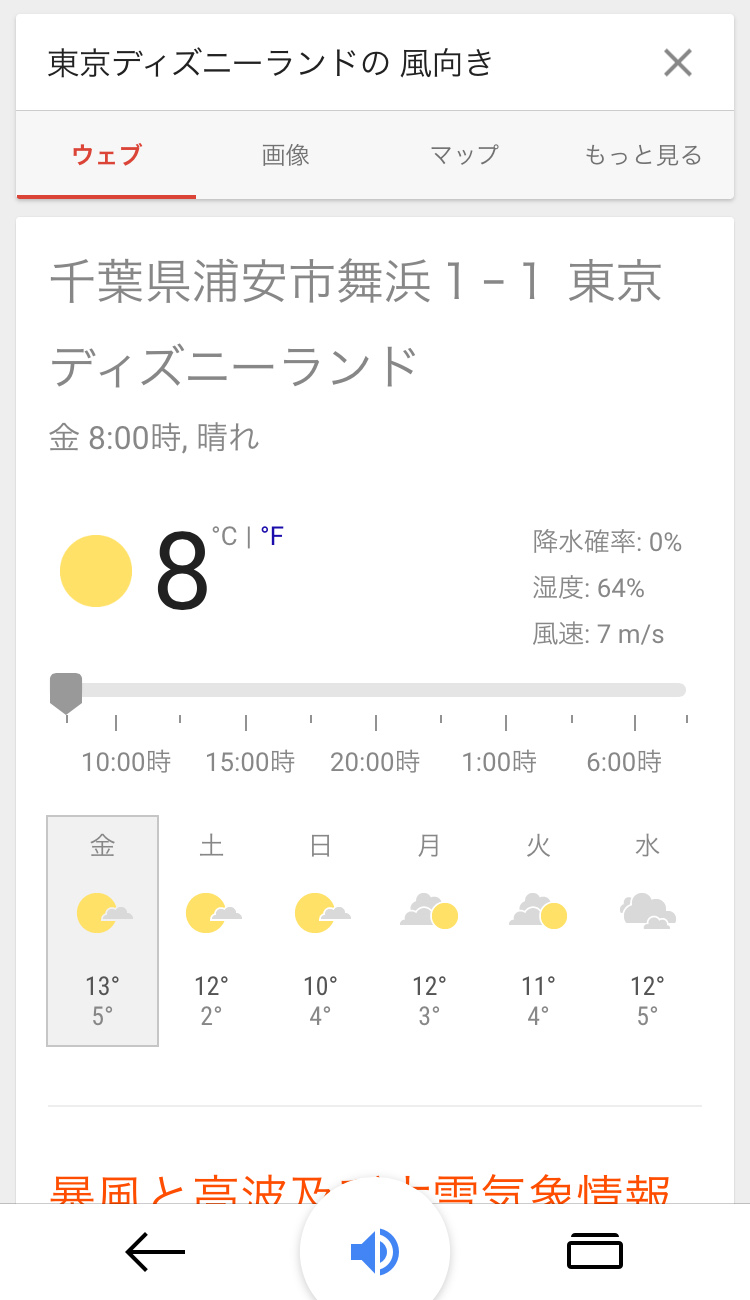Clear the search query with the X
The image size is (750, 1300).
678,63
